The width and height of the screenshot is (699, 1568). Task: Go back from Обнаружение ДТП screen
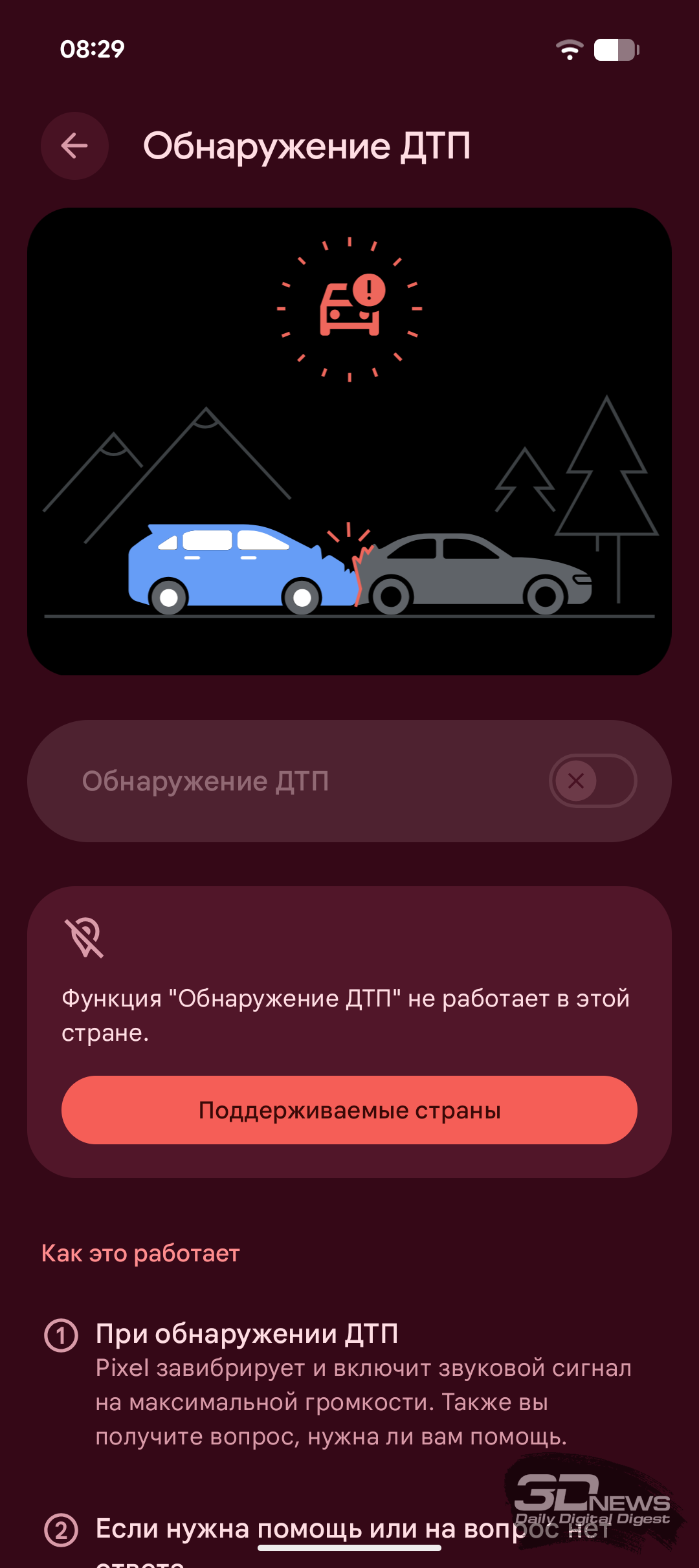tap(74, 146)
